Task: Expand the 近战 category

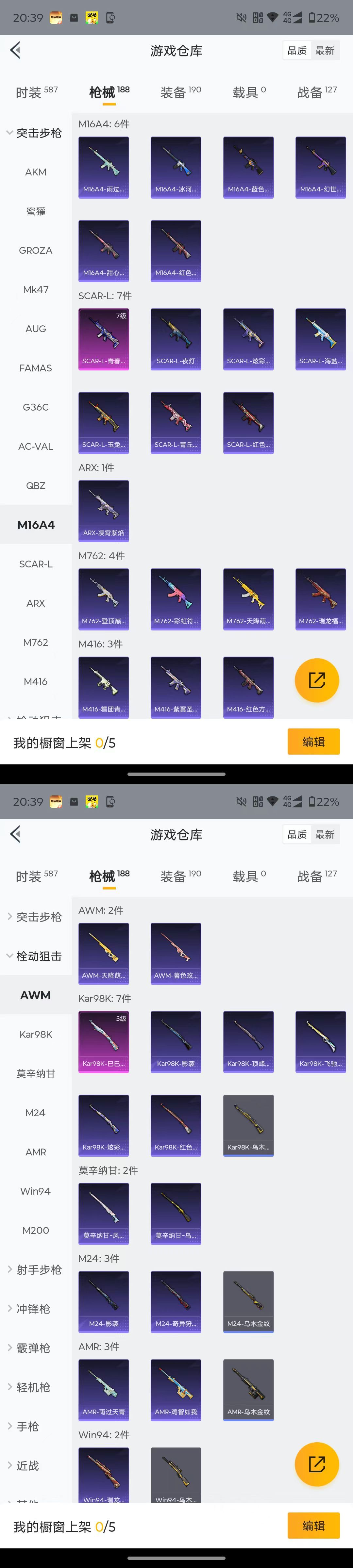Action: (x=27, y=1466)
